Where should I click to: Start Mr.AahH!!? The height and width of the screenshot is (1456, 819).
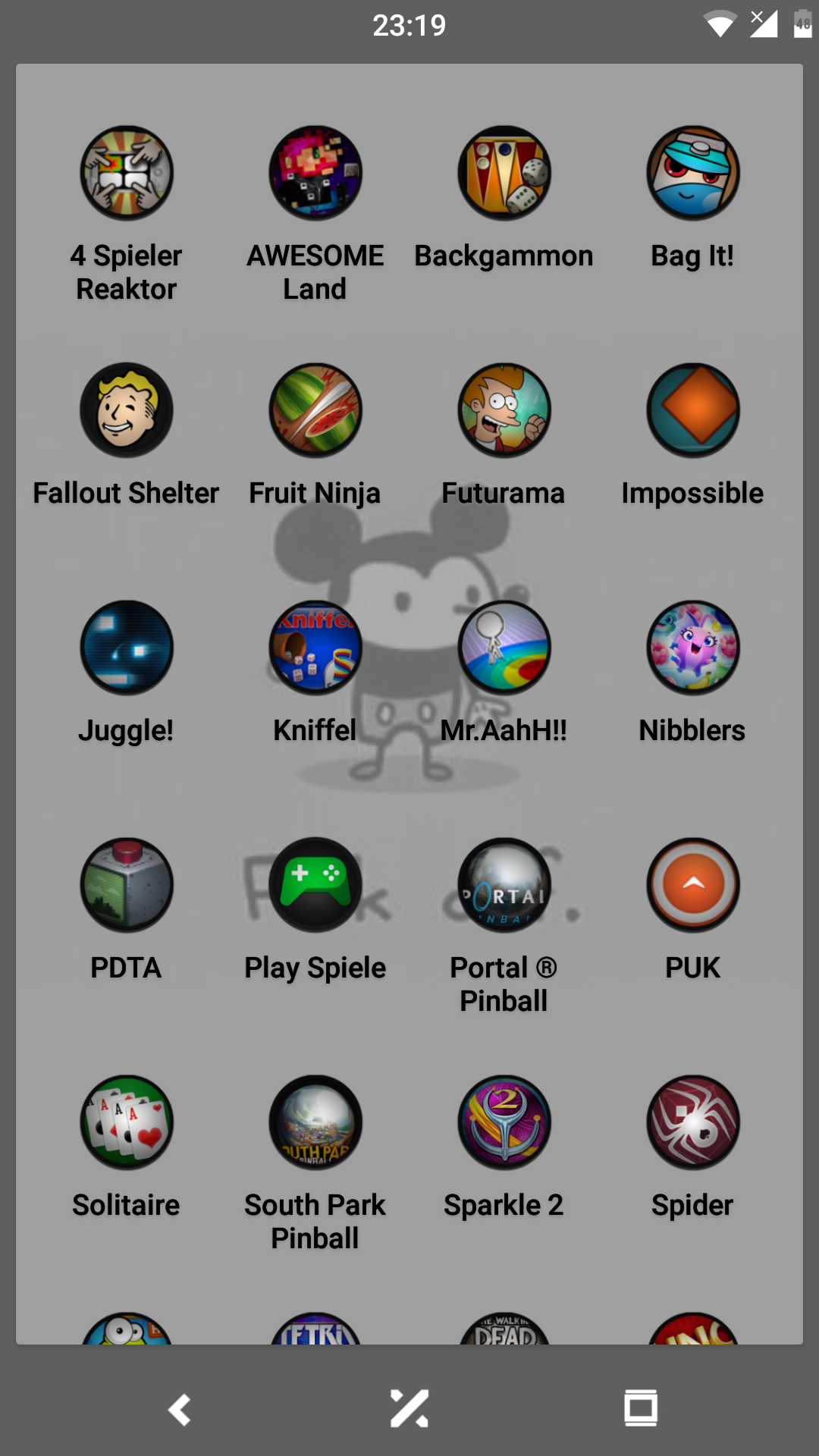pos(504,648)
